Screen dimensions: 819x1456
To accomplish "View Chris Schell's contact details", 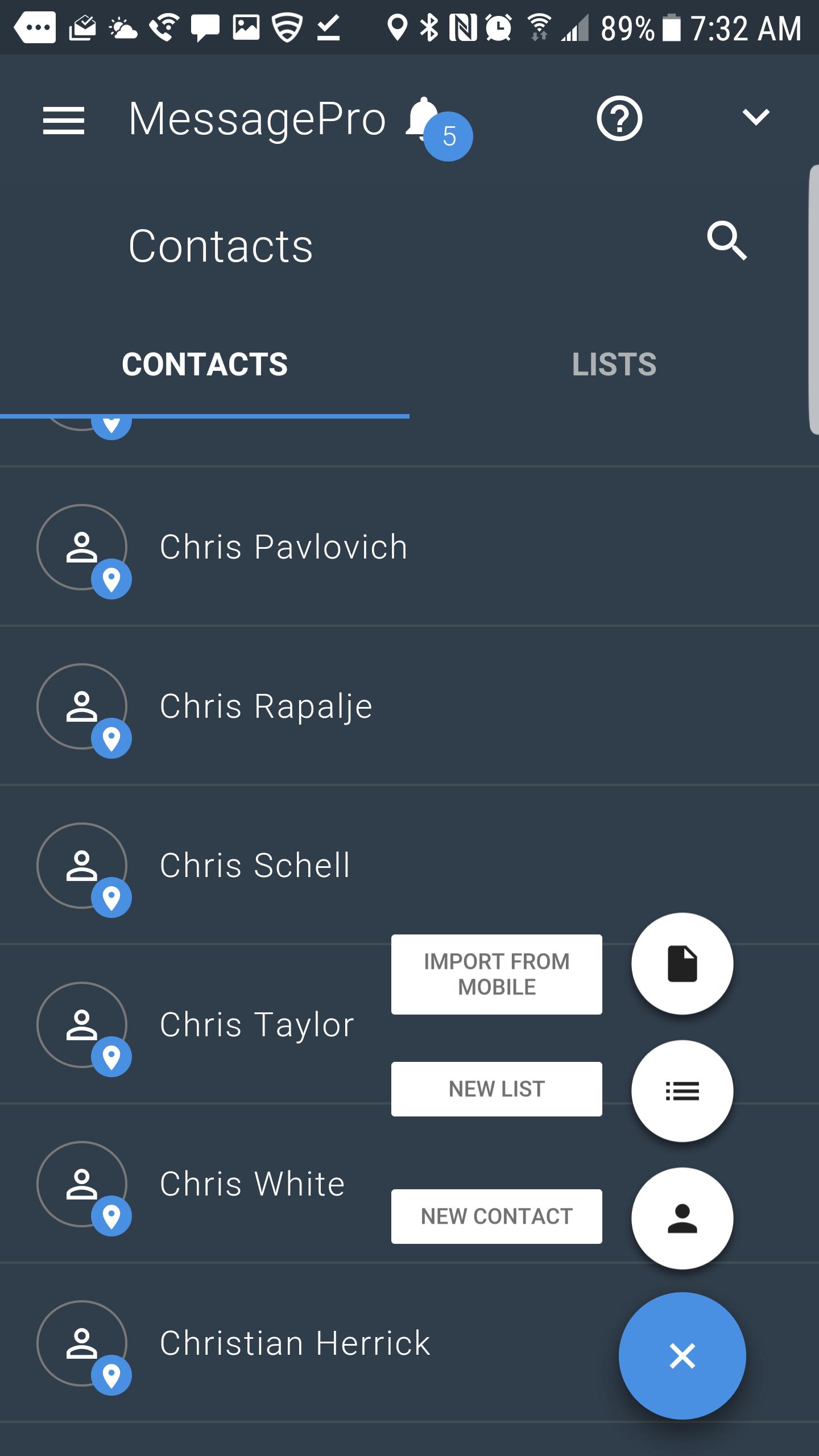I will [255, 866].
